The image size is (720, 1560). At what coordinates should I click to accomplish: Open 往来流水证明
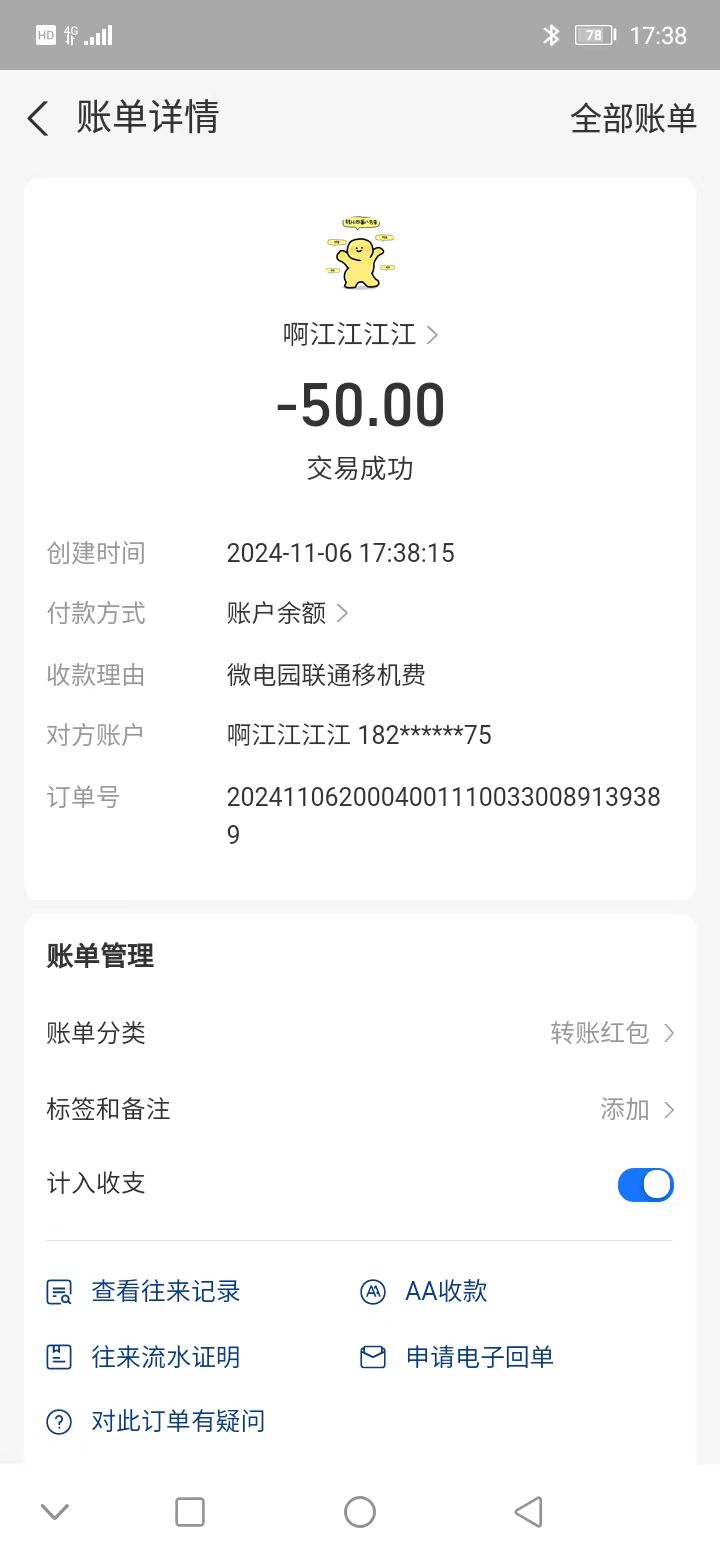(x=145, y=1357)
